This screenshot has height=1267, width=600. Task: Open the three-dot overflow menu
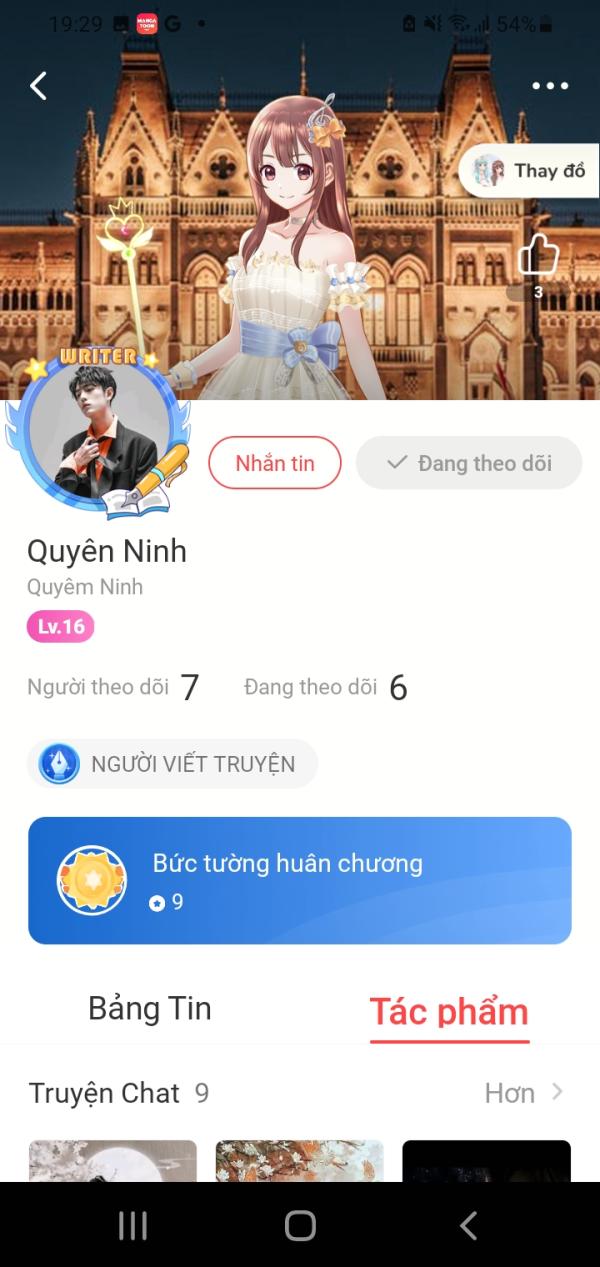pos(550,86)
